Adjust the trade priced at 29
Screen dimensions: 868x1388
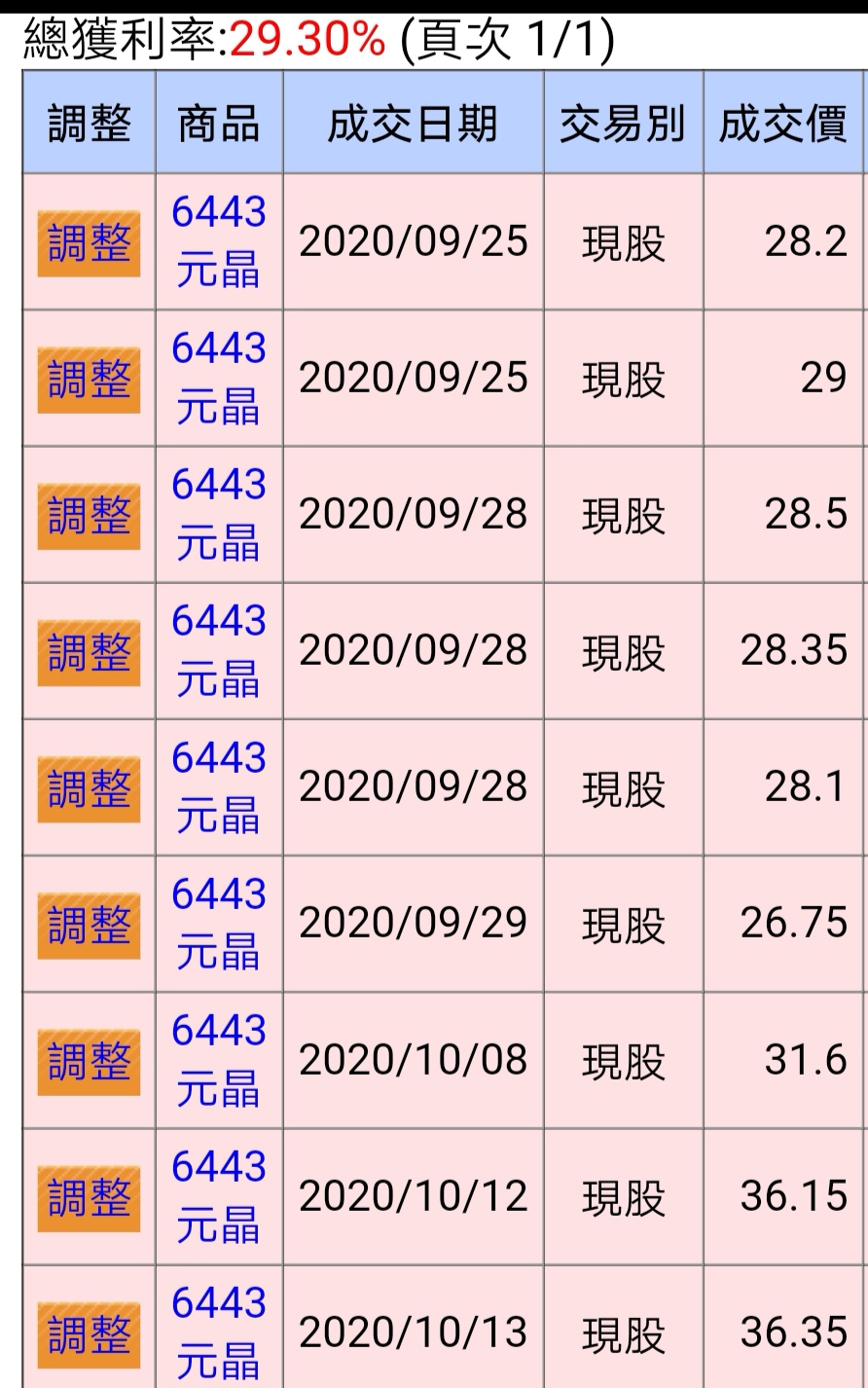(89, 379)
